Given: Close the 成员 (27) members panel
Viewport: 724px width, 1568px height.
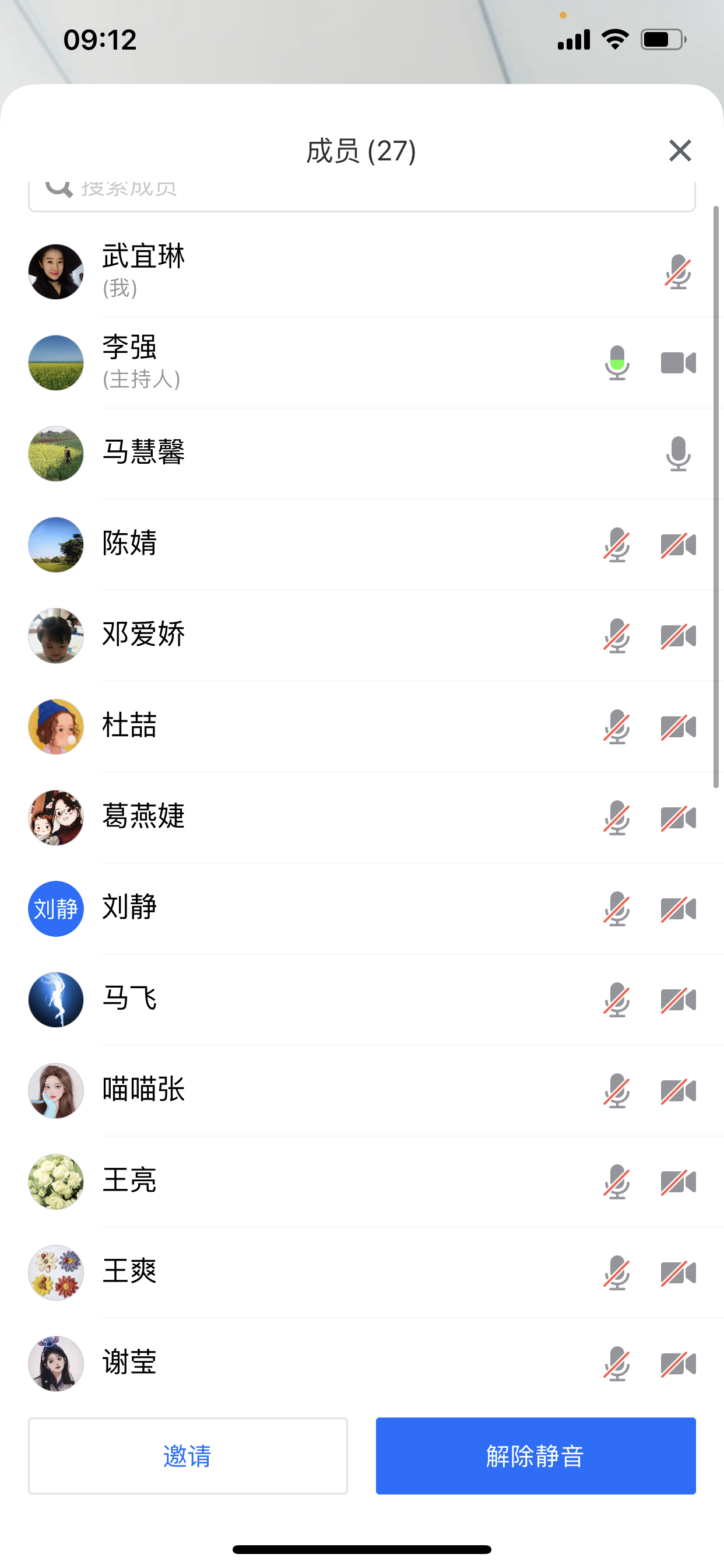Looking at the screenshot, I should (680, 150).
